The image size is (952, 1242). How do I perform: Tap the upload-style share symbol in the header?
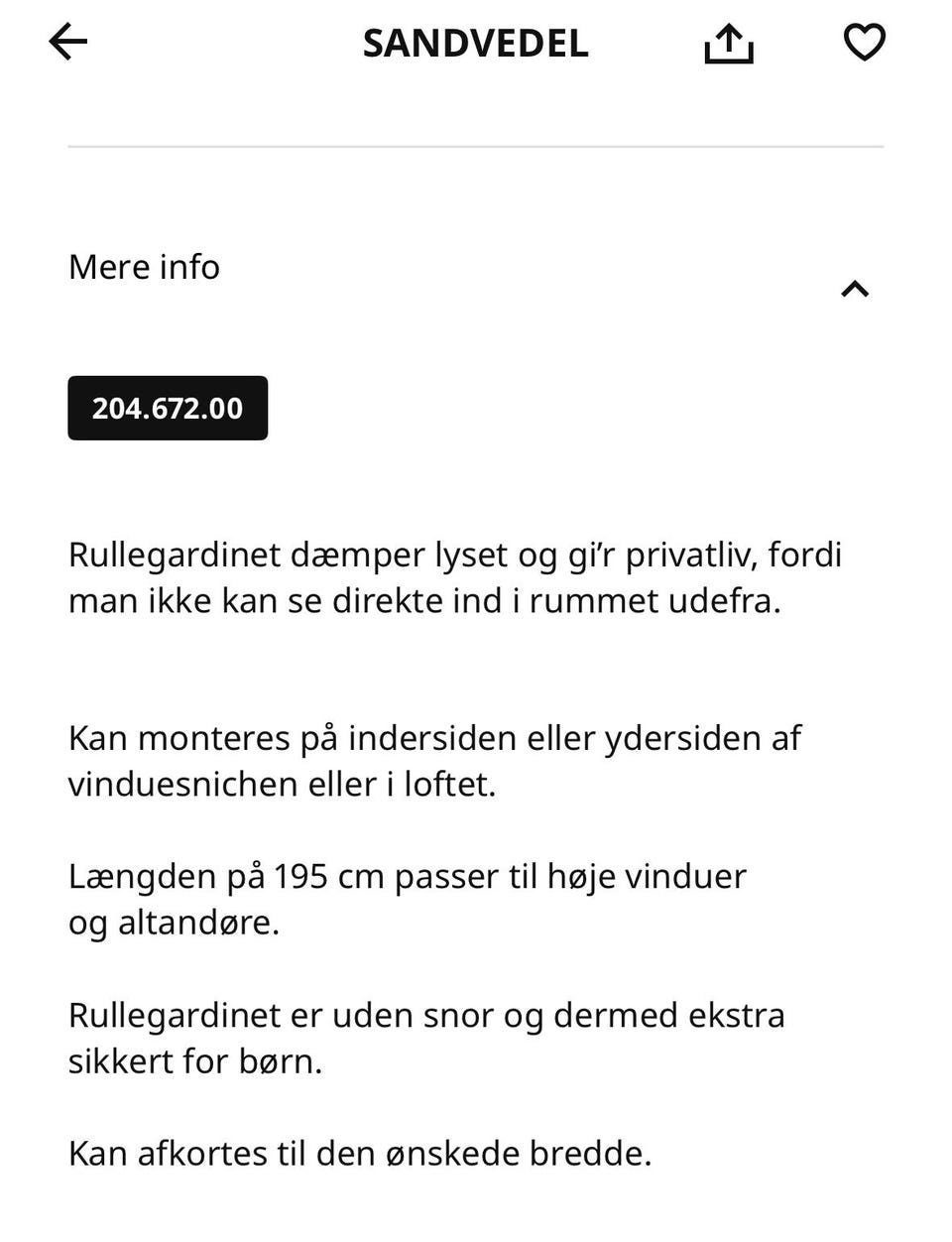[729, 42]
